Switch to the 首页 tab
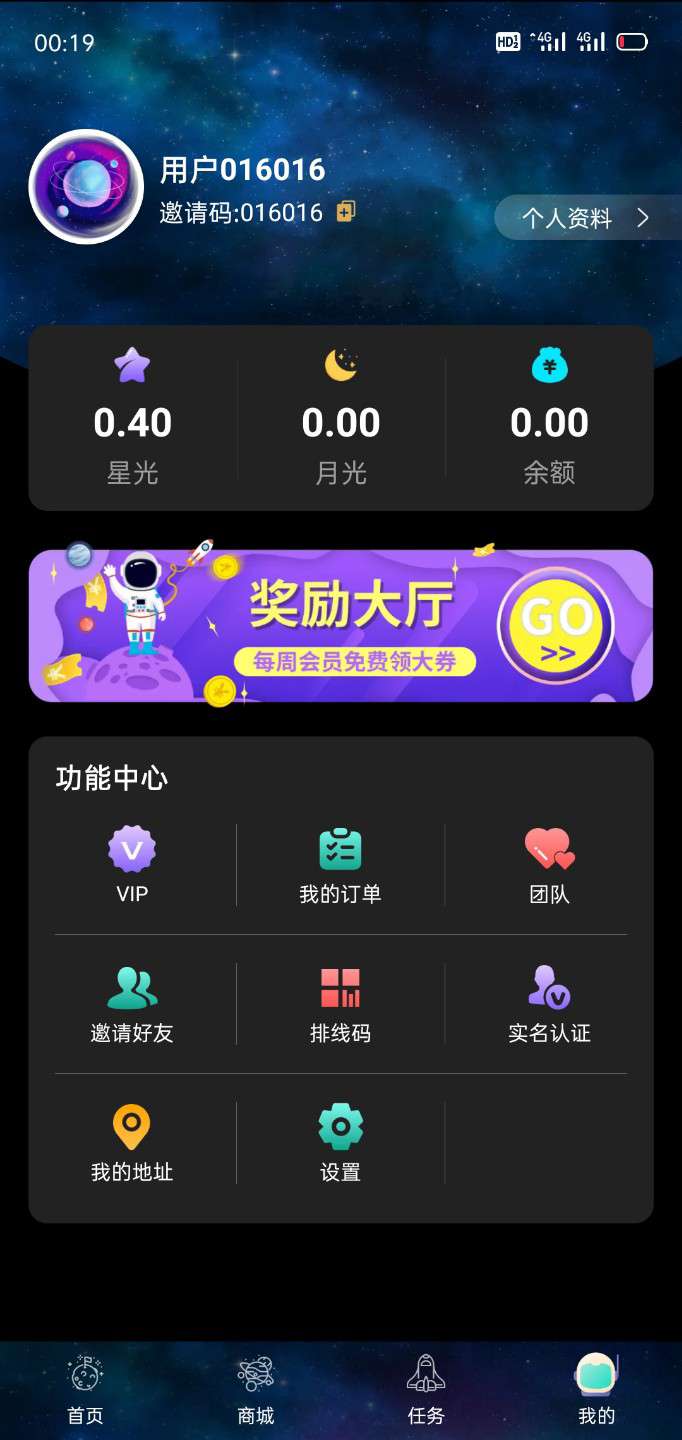The image size is (682, 1440). [x=85, y=1390]
